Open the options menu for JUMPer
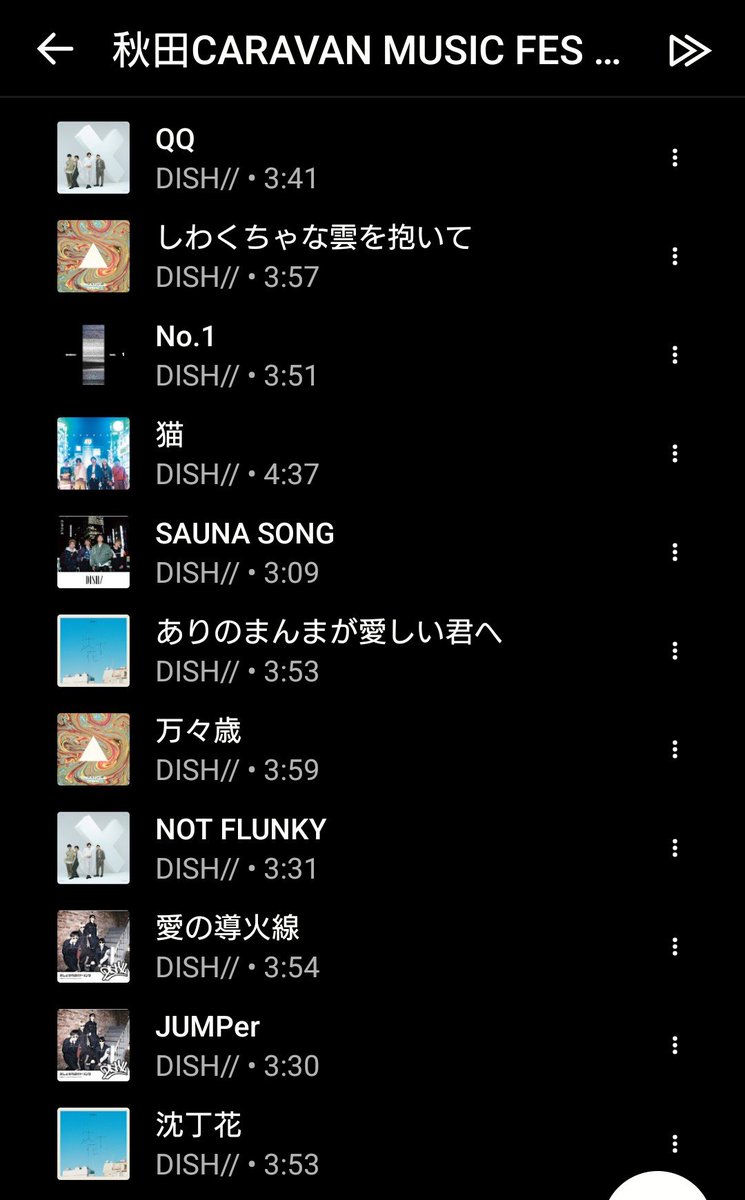 [675, 1045]
